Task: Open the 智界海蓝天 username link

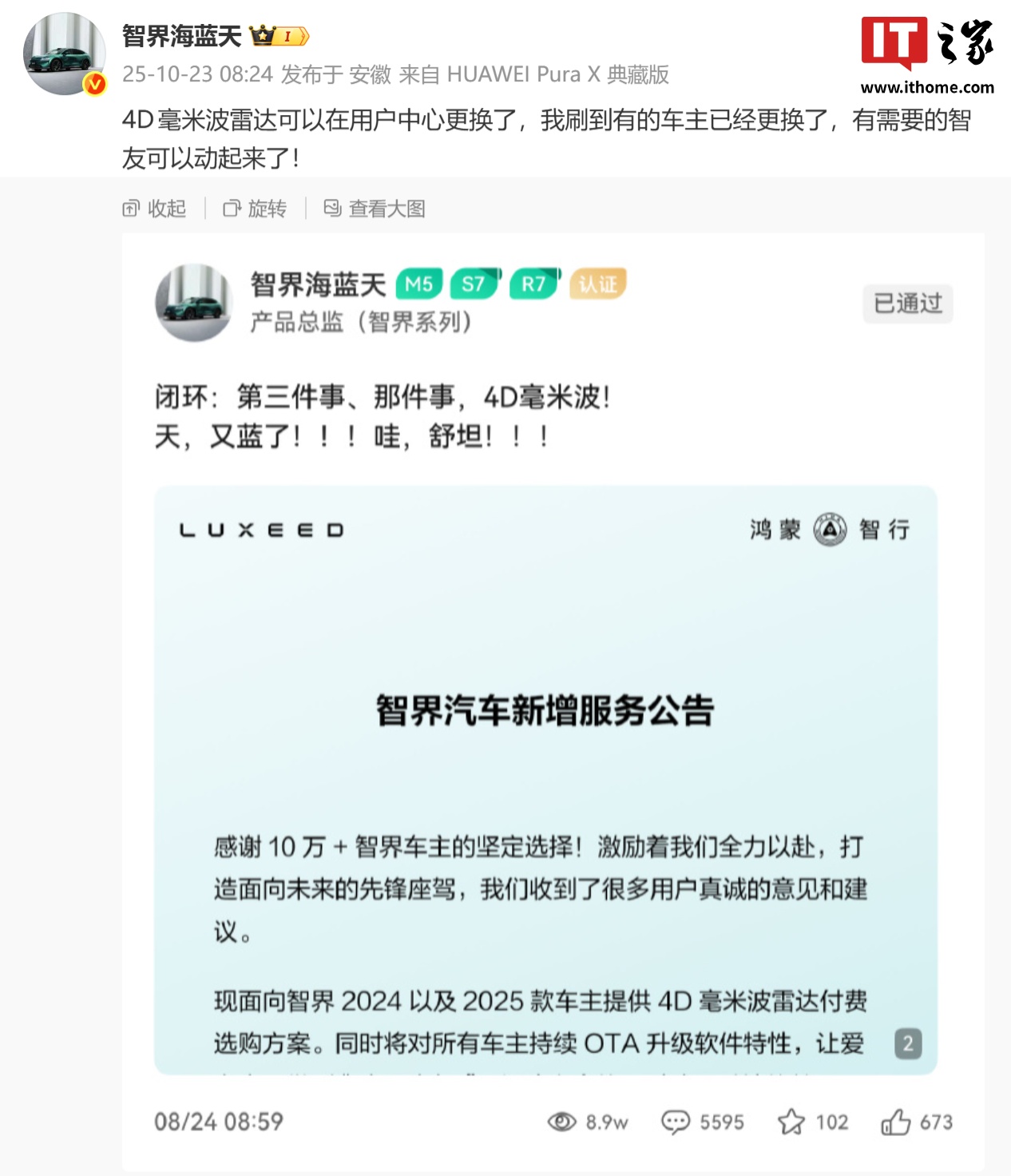Action: [x=181, y=36]
